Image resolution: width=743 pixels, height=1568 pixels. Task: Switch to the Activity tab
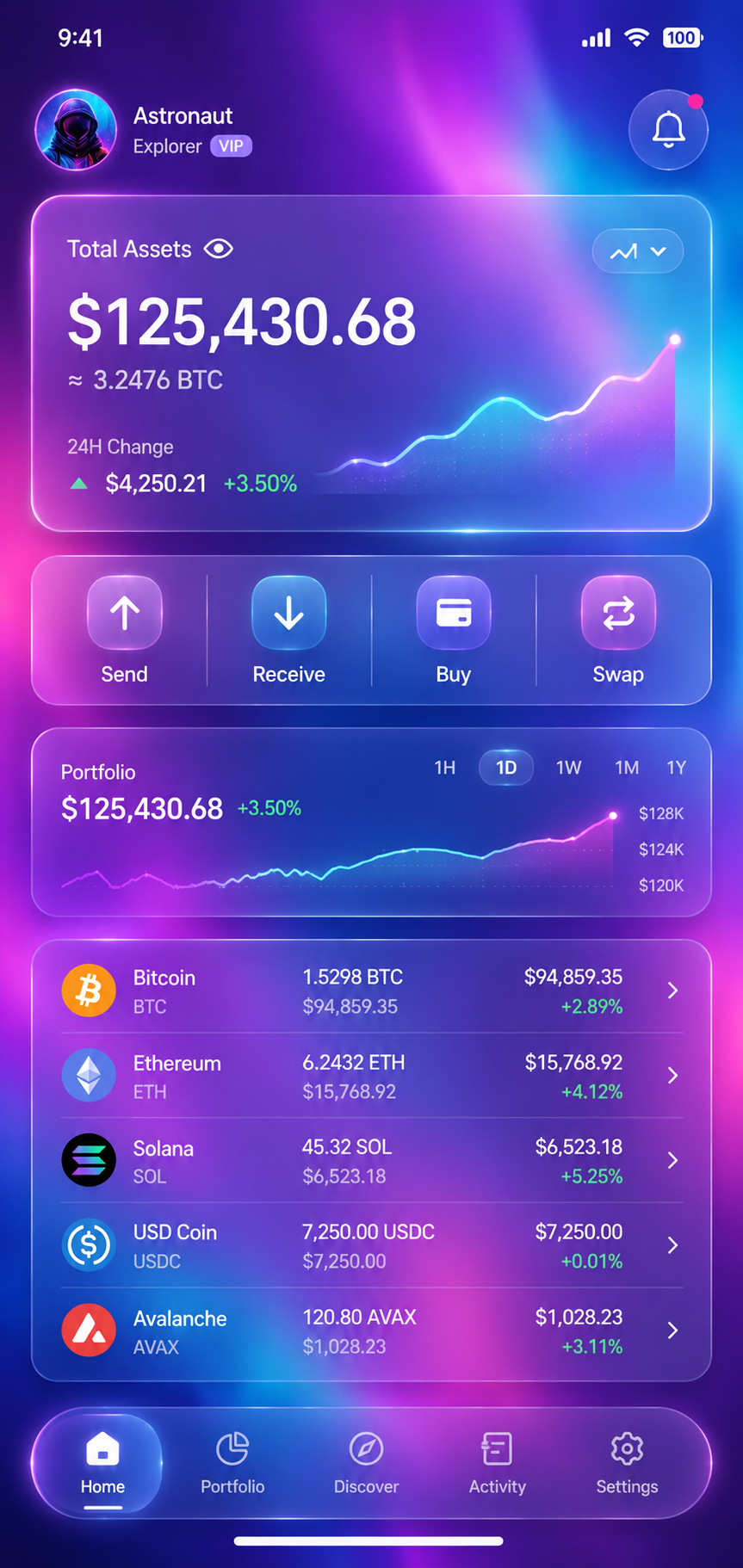pyautogui.click(x=498, y=1463)
